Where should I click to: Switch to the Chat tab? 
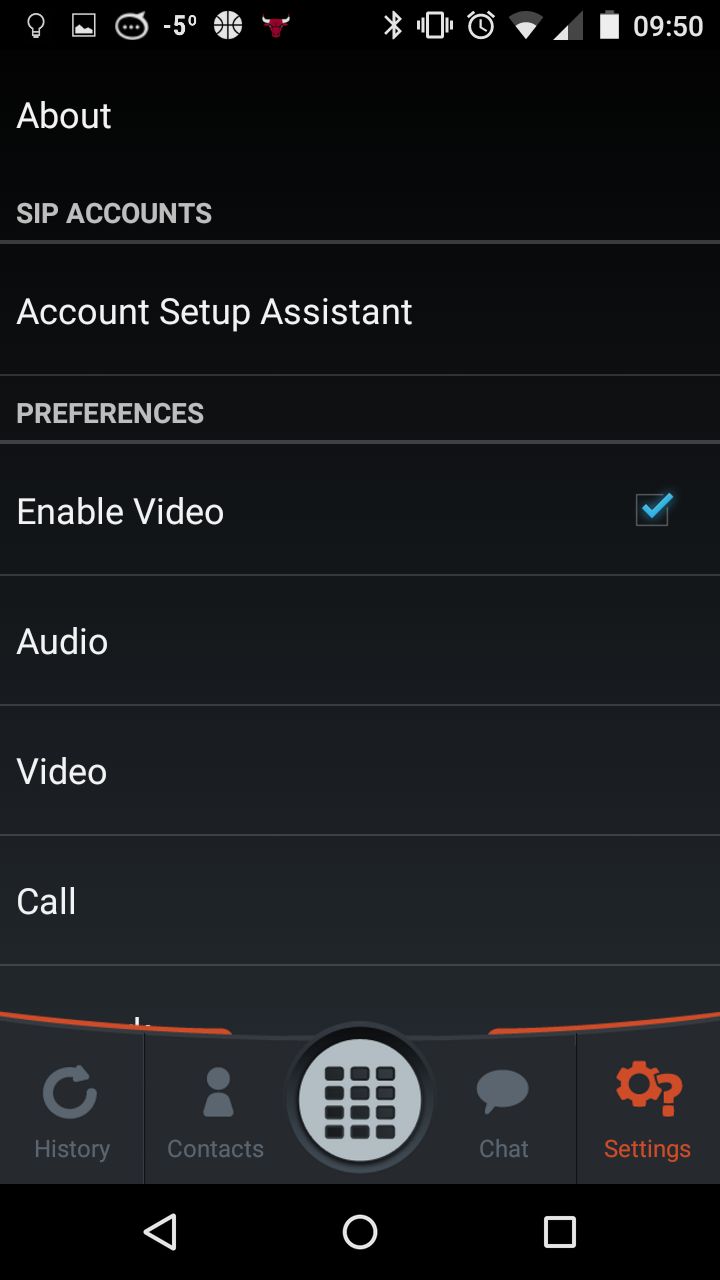point(503,1110)
